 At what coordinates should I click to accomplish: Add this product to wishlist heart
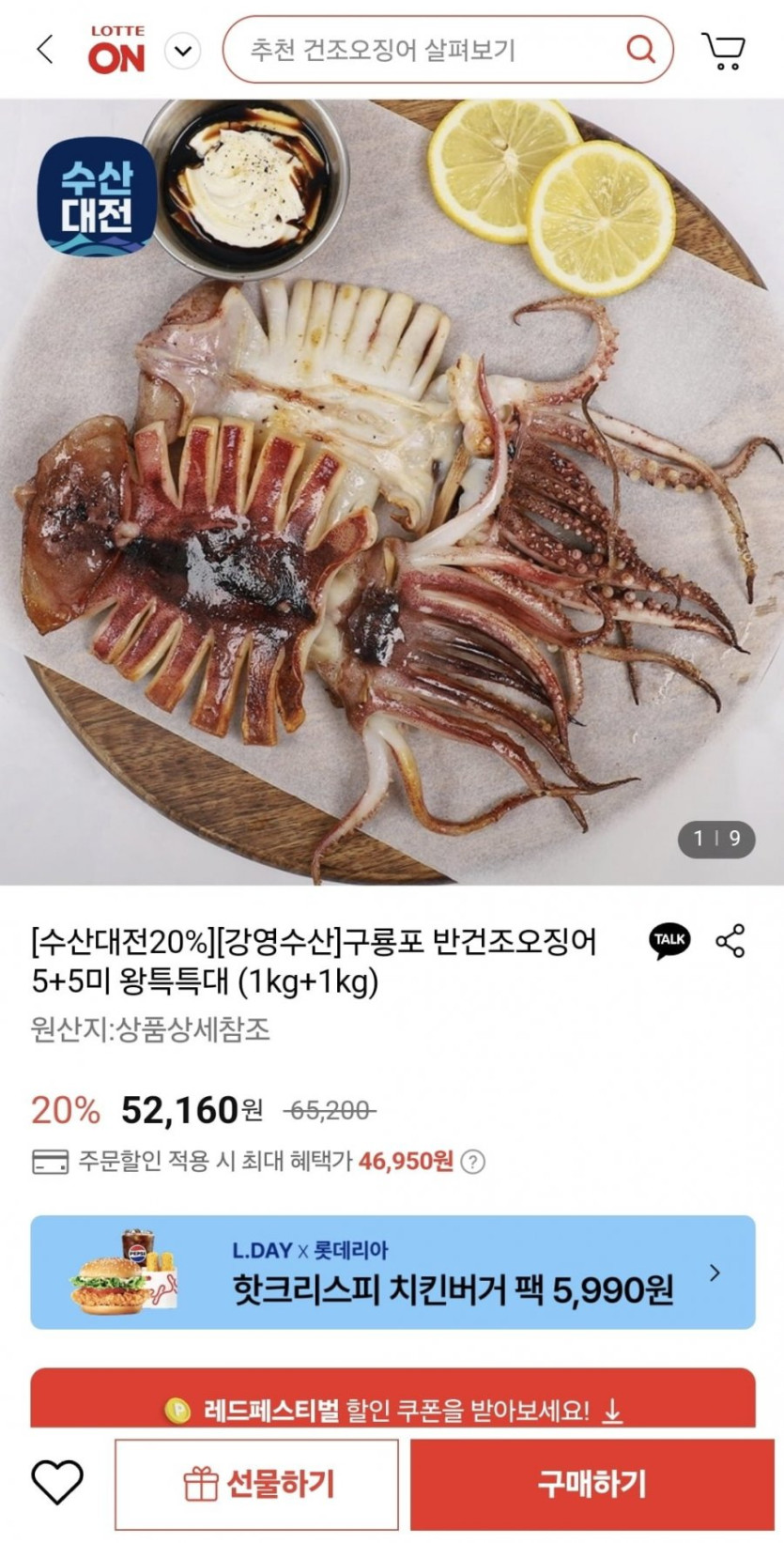(x=58, y=1483)
